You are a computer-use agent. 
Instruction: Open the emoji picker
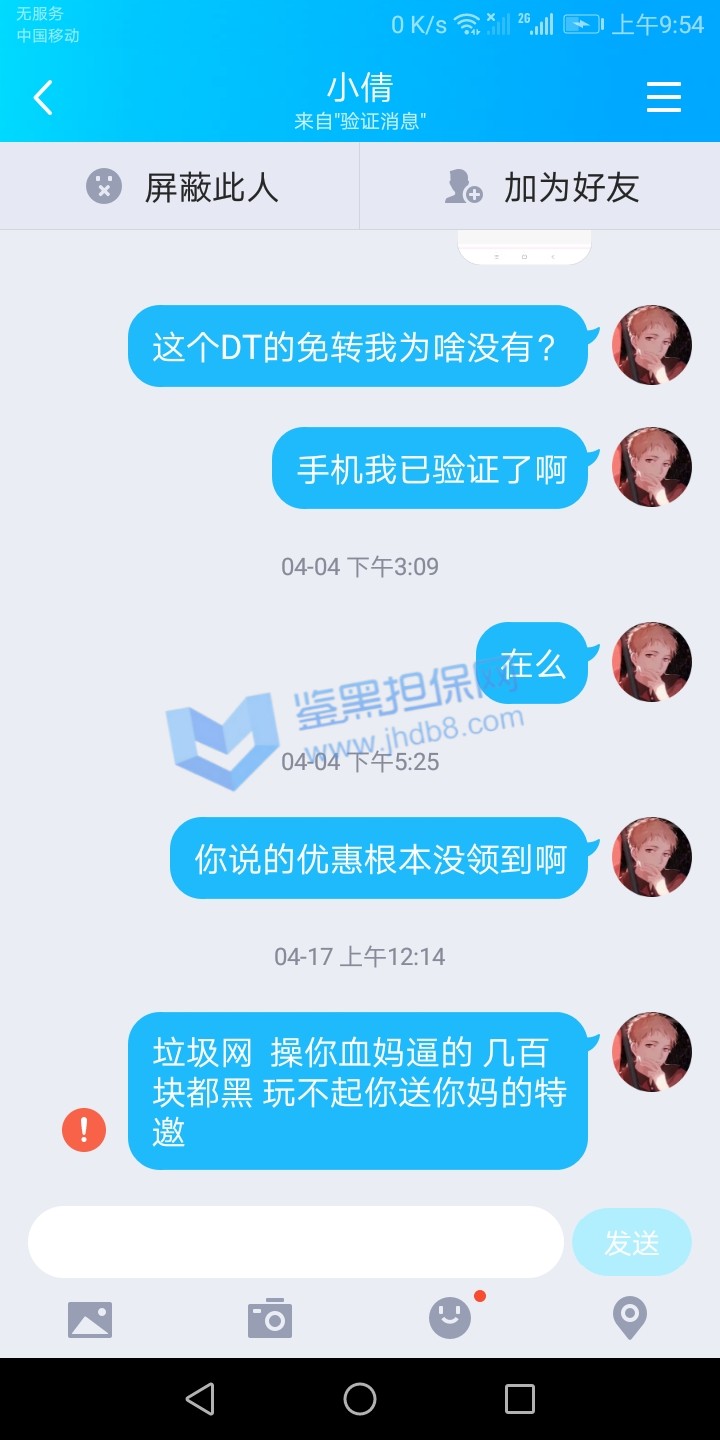point(450,1319)
